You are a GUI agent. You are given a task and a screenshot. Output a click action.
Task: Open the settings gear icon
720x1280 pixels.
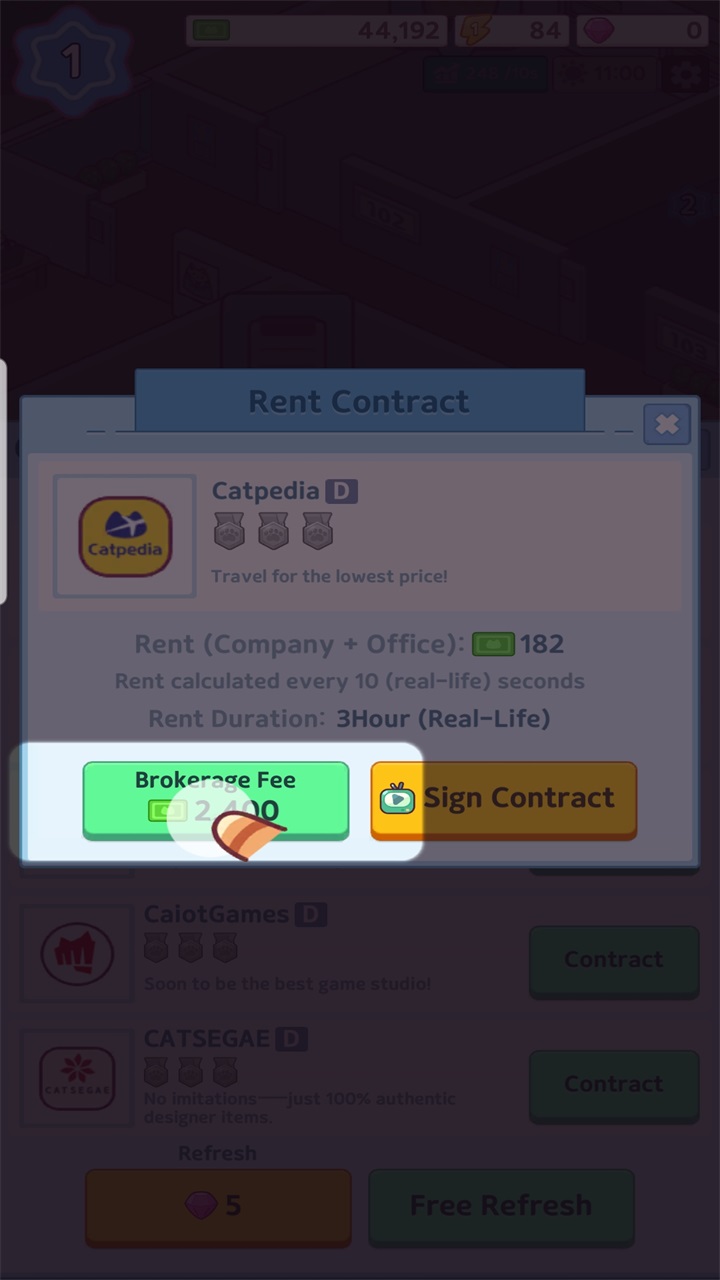tap(685, 74)
